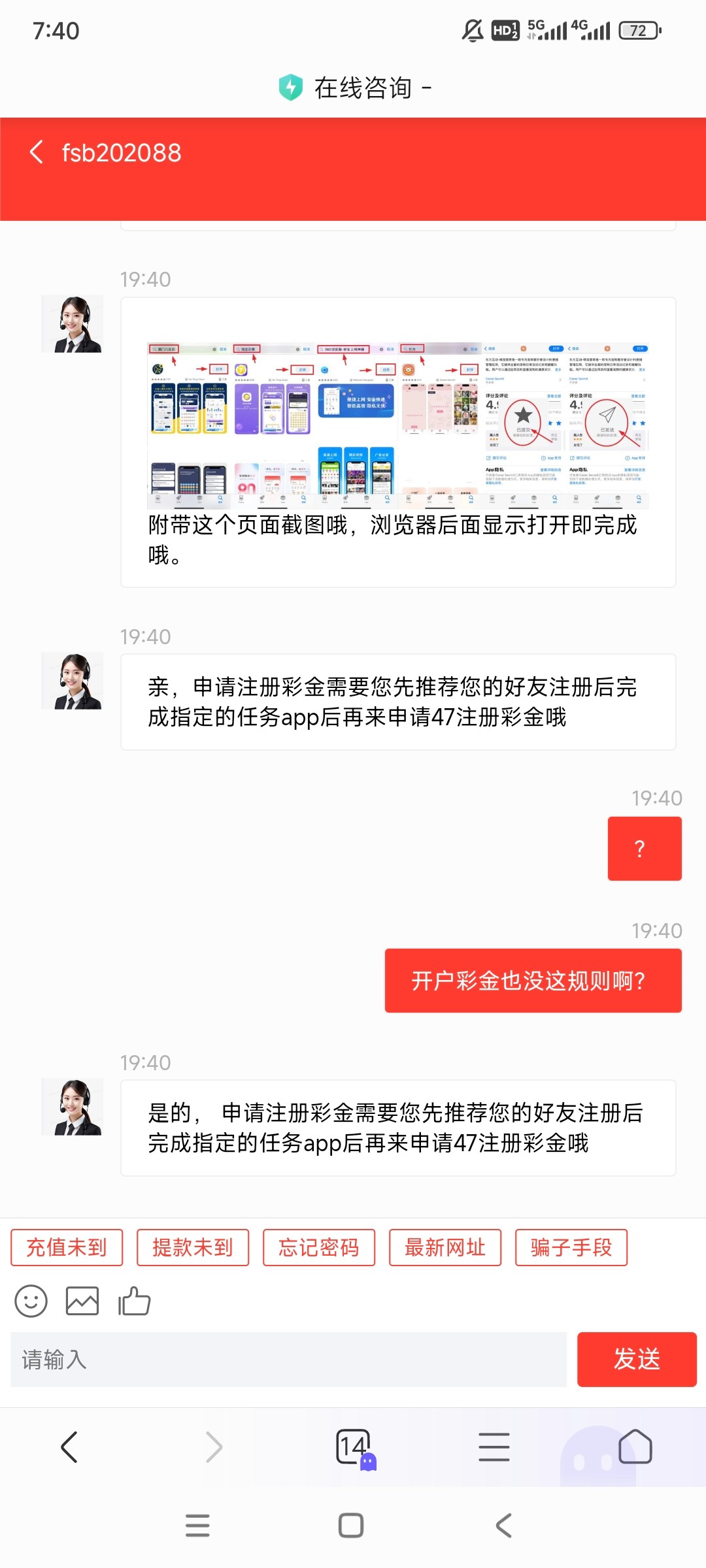The height and width of the screenshot is (1568, 706).
Task: Open the browser menu
Action: pyautogui.click(x=494, y=1447)
